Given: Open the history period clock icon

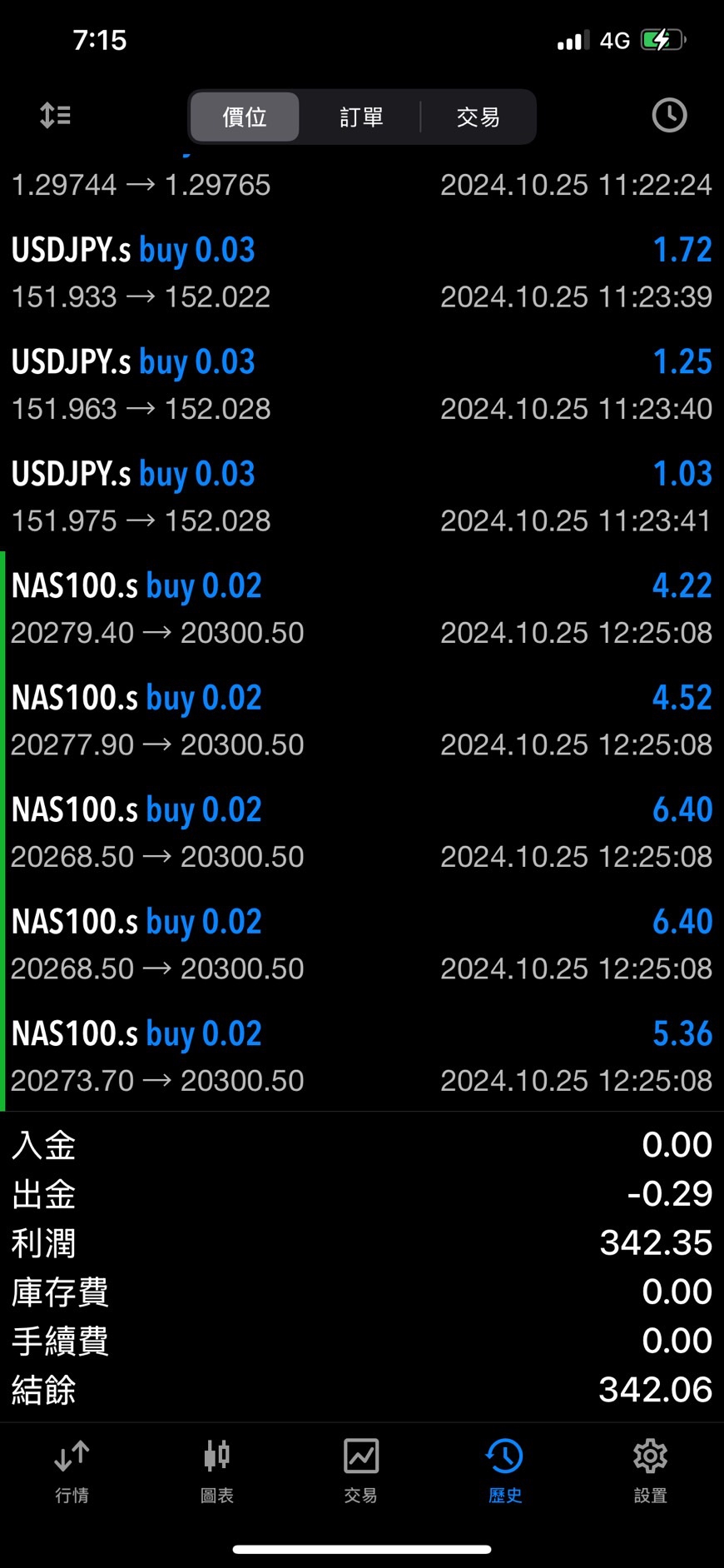Looking at the screenshot, I should pyautogui.click(x=669, y=115).
